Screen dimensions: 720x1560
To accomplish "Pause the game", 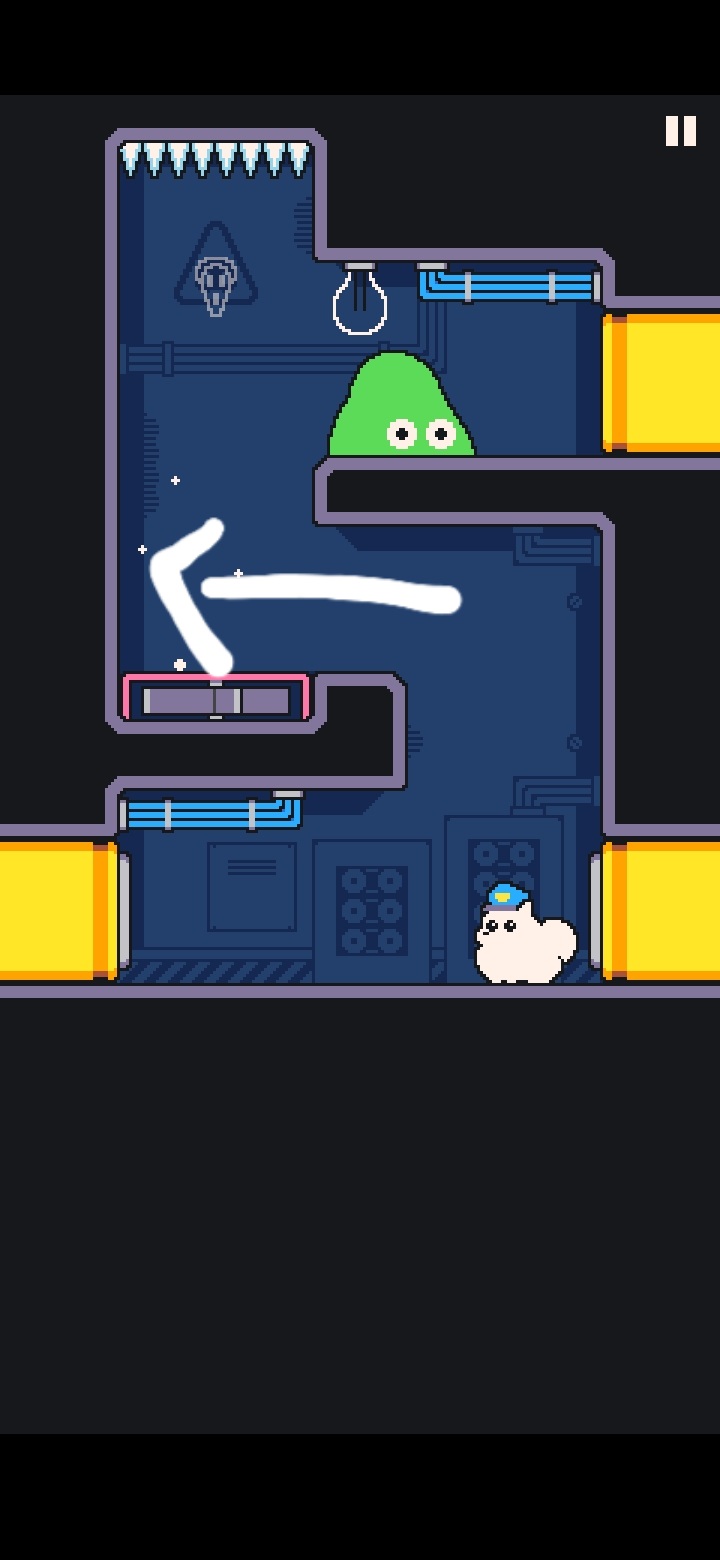I will pyautogui.click(x=681, y=131).
